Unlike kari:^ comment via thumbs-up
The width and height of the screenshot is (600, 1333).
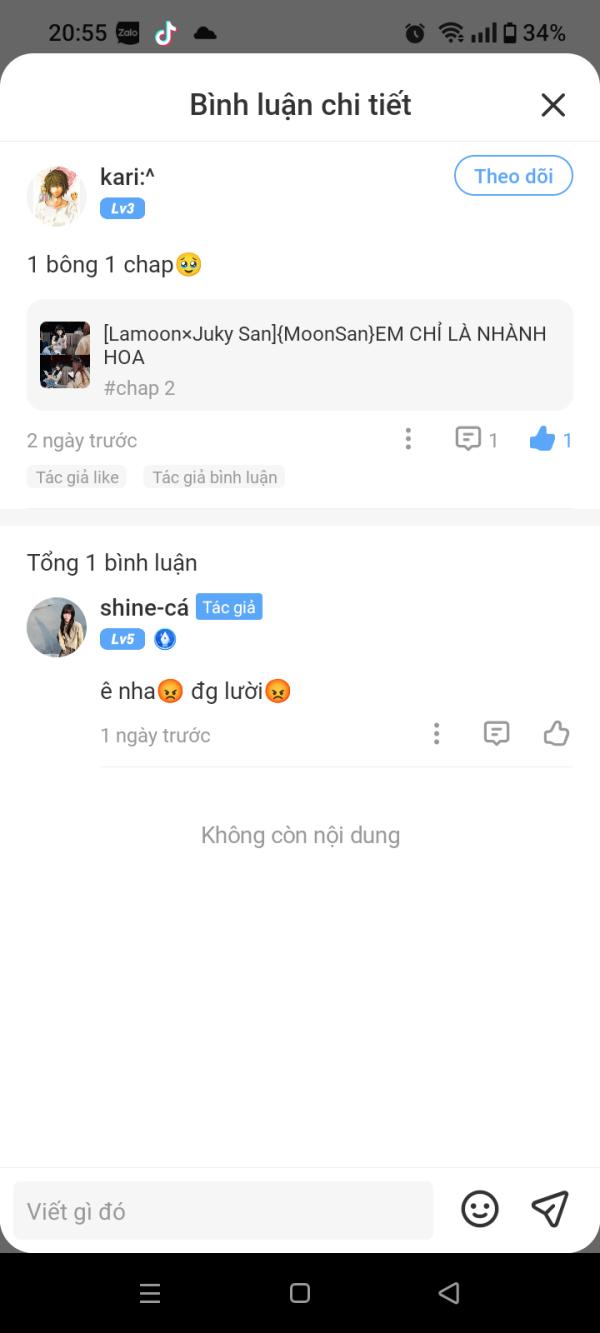(x=542, y=439)
